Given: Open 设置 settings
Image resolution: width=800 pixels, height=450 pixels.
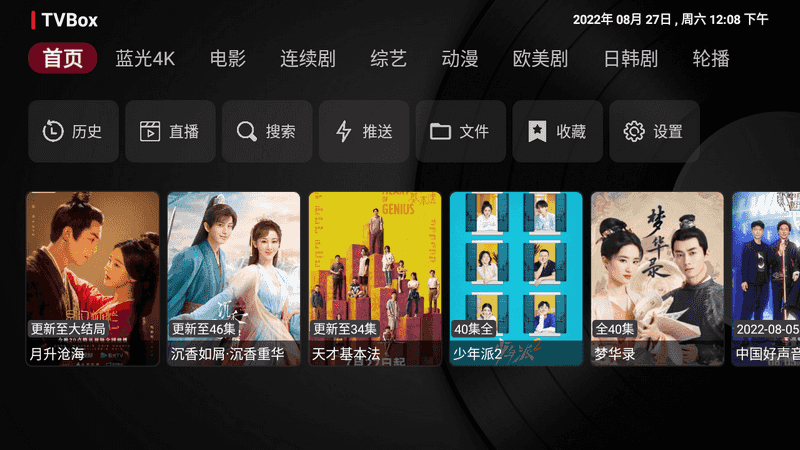Looking at the screenshot, I should [x=654, y=131].
